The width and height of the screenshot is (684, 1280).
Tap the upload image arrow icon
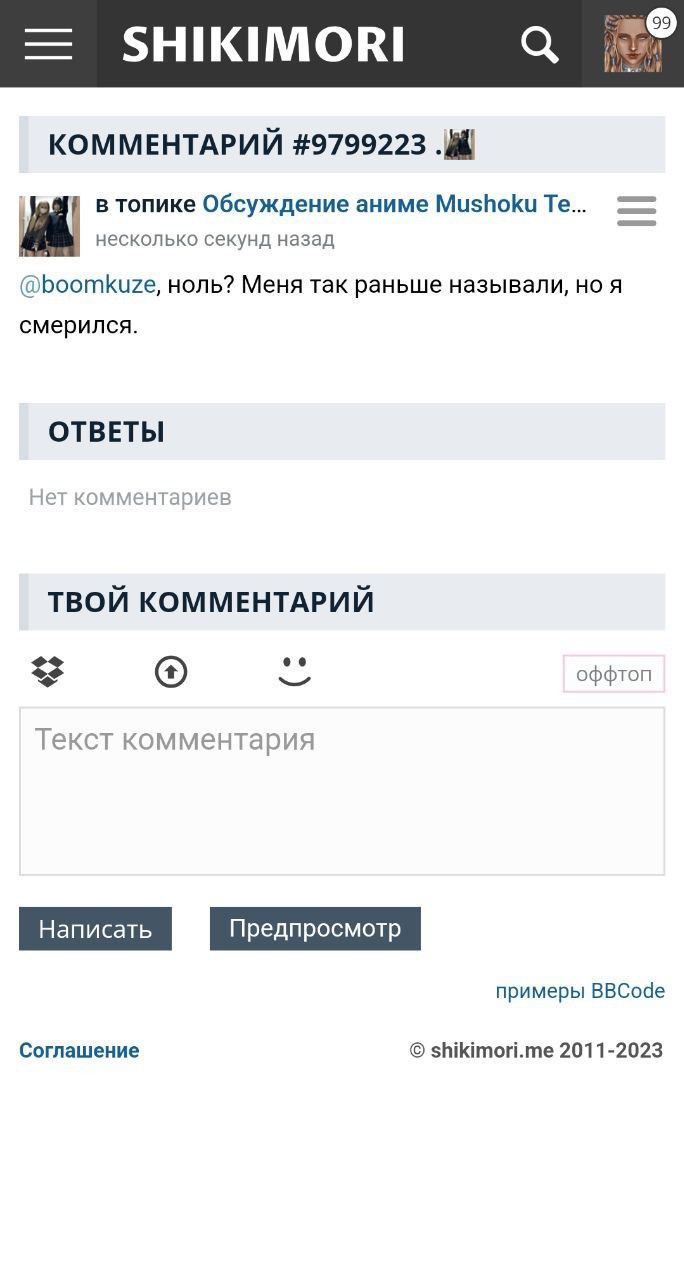[x=171, y=672]
